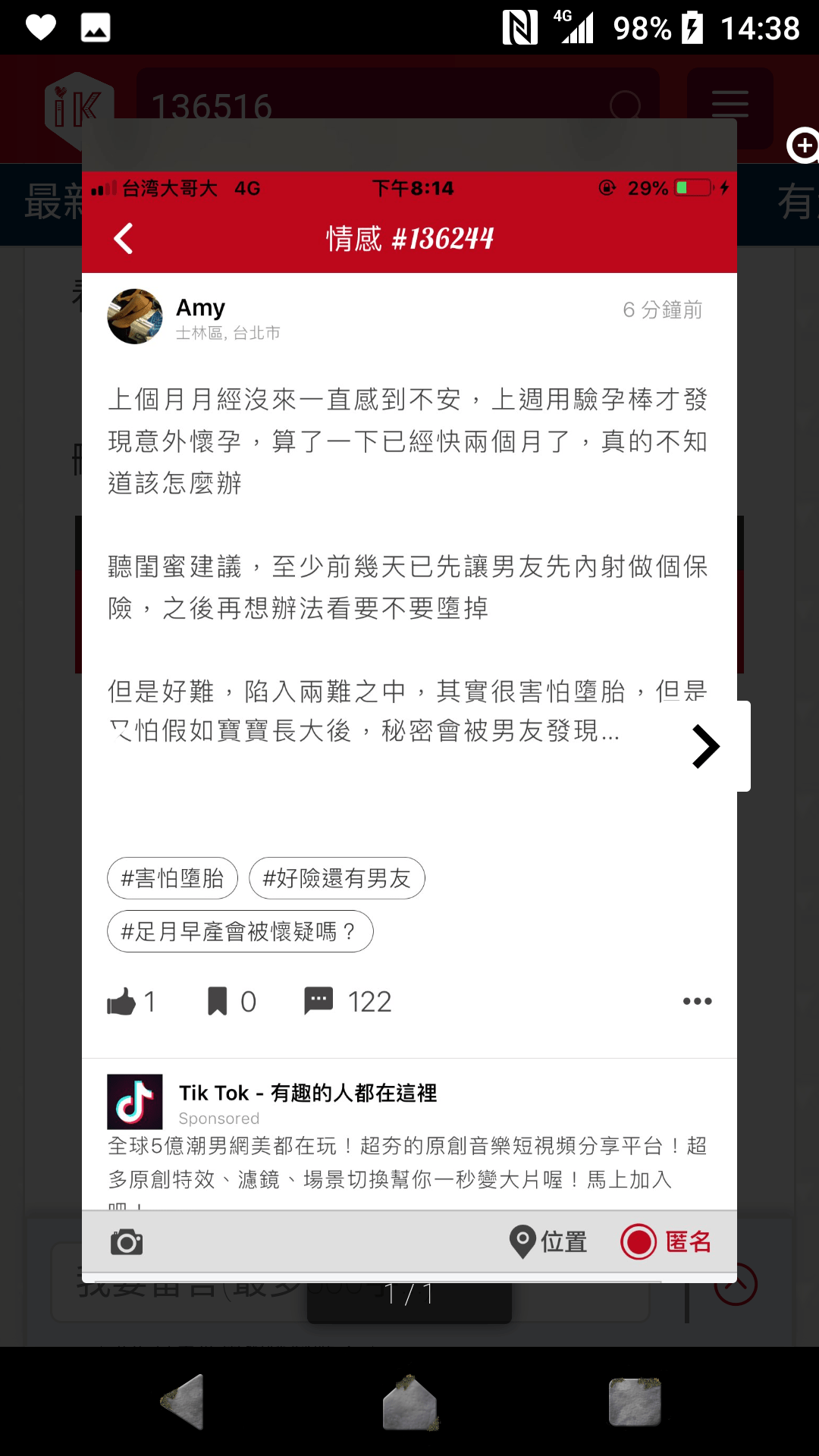
Task: Tap the system back button
Action: (x=183, y=1402)
